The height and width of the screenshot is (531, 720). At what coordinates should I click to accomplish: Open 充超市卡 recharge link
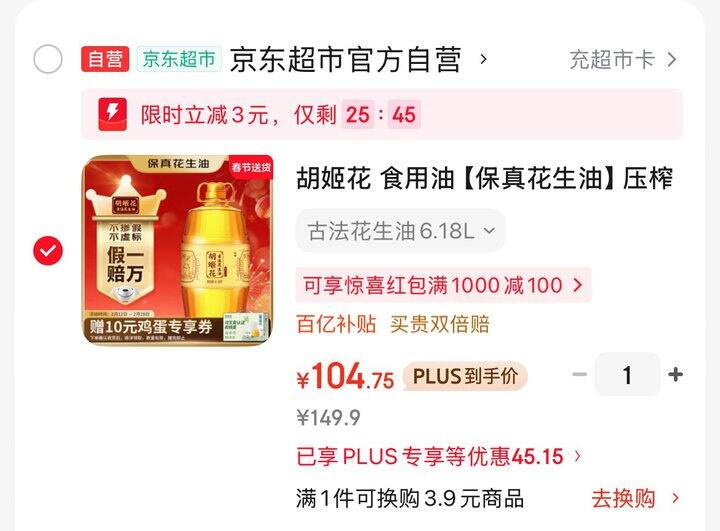(x=623, y=60)
